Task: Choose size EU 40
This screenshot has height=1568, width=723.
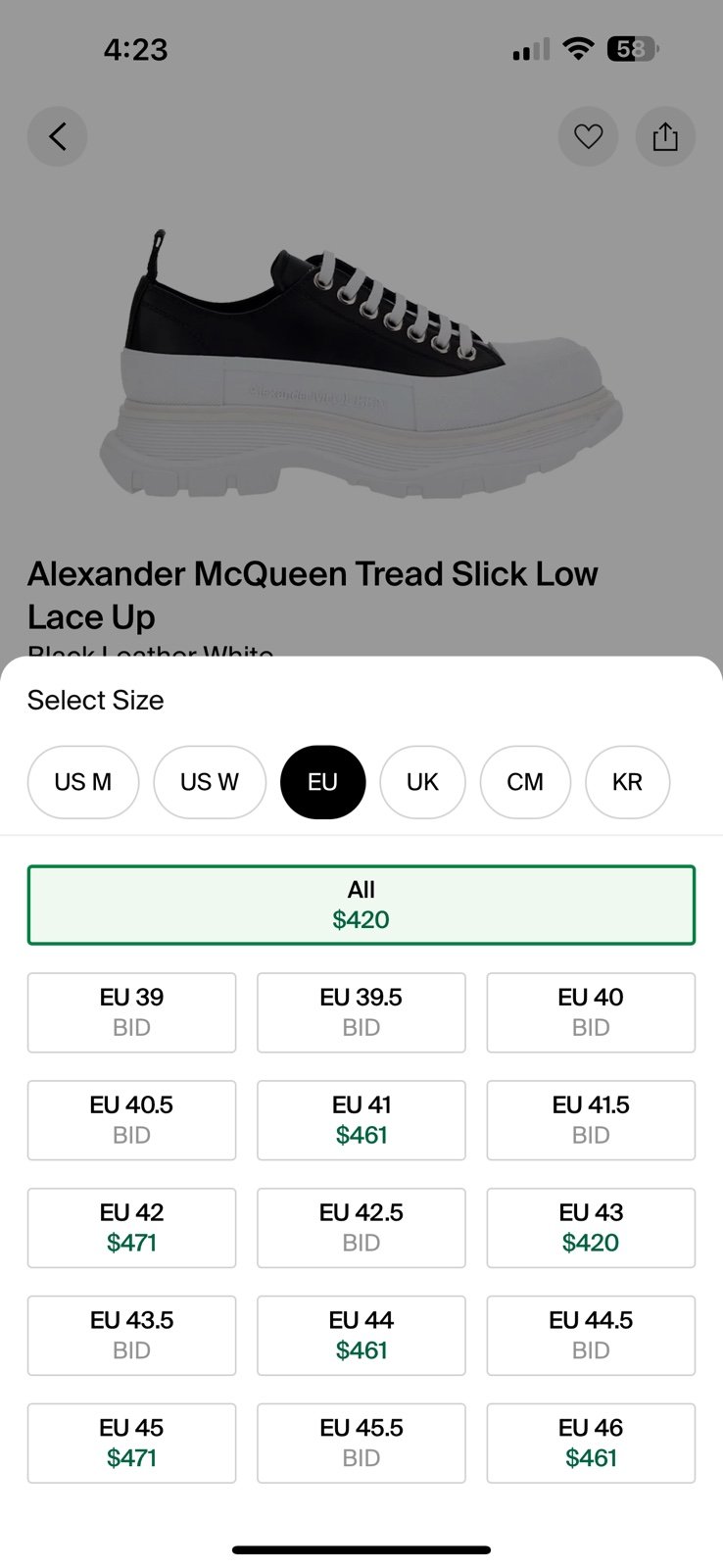Action: point(591,1012)
